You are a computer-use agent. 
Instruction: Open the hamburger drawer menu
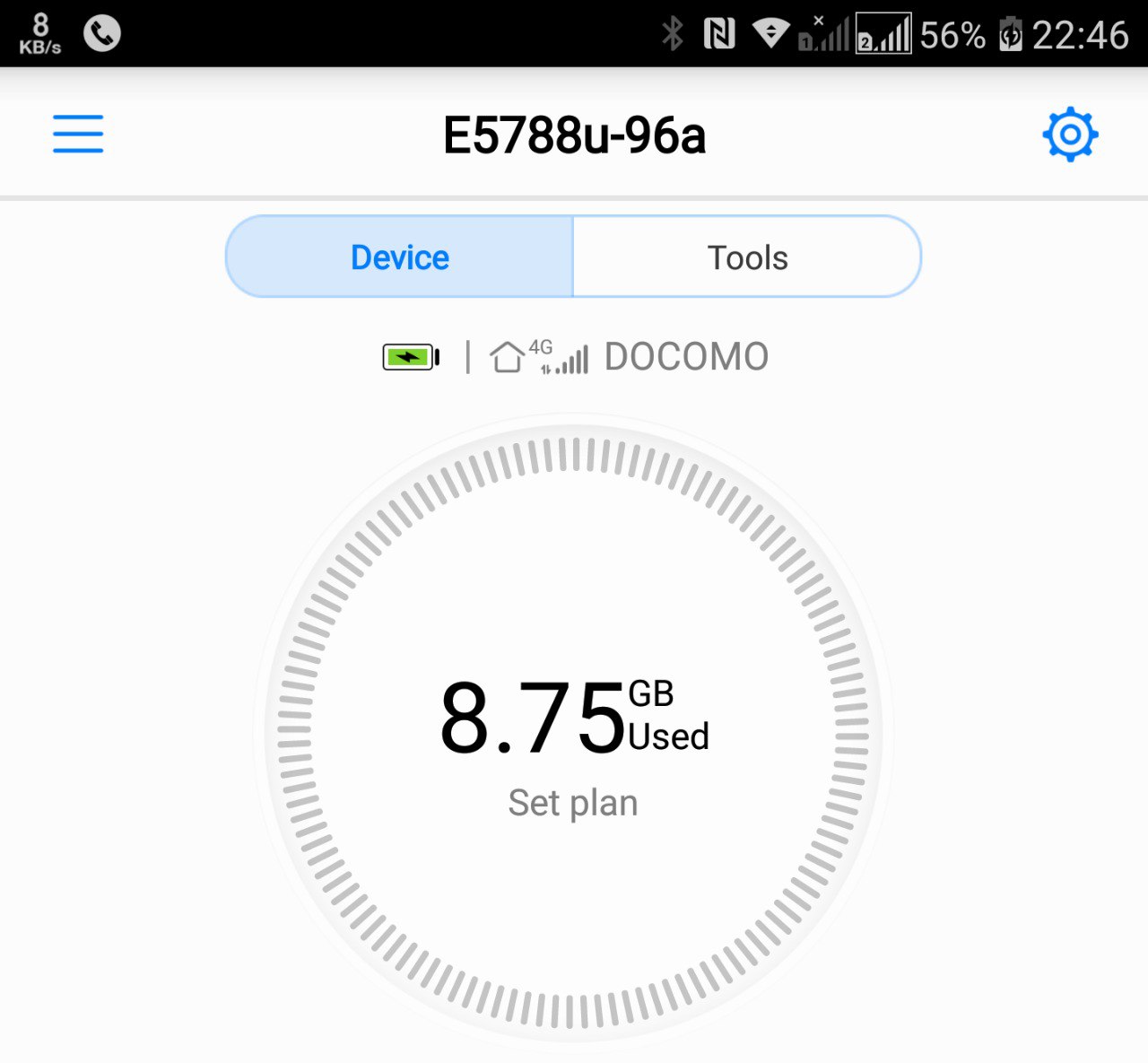(78, 134)
